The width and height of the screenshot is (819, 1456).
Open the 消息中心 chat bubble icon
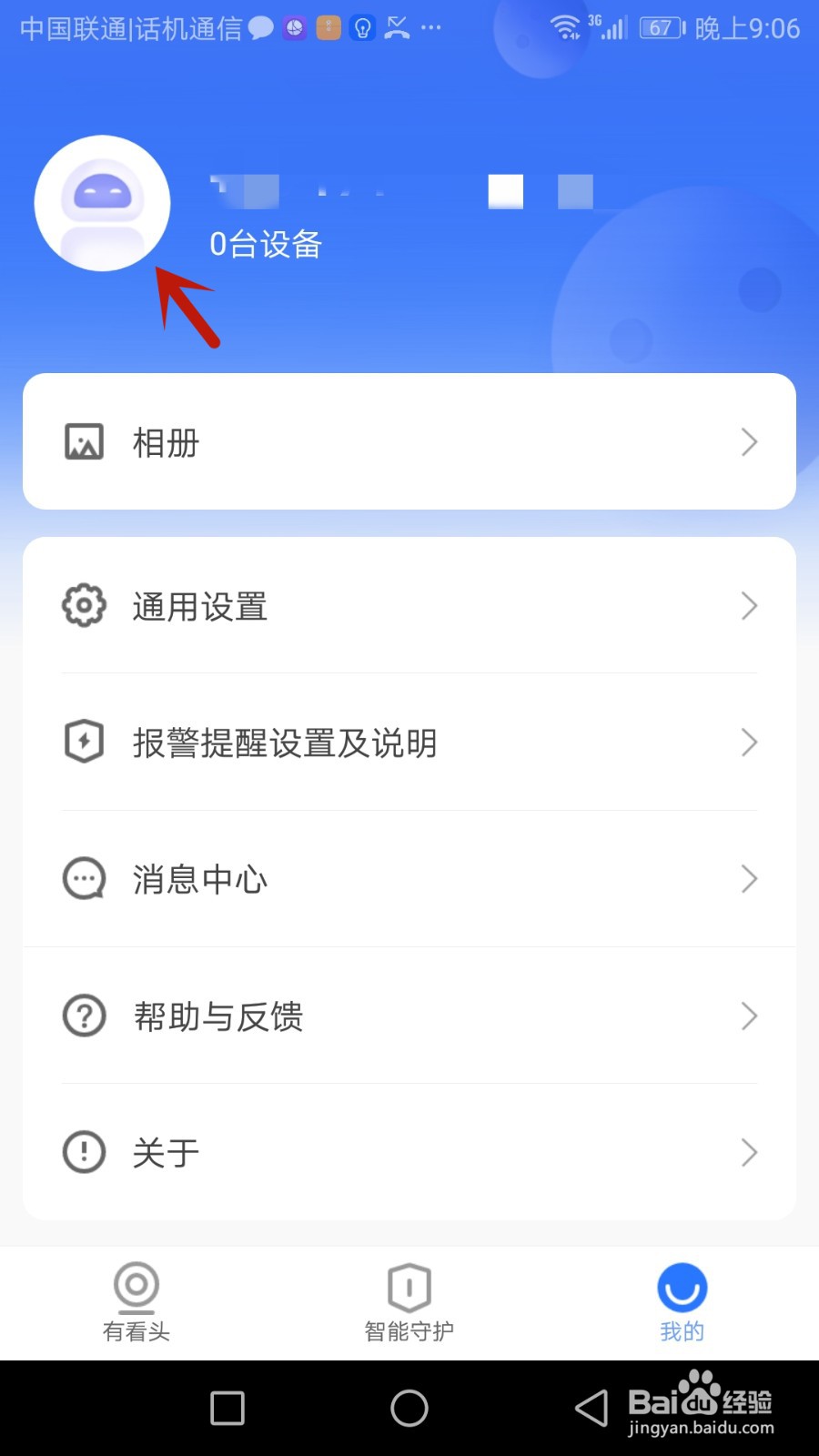point(83,879)
